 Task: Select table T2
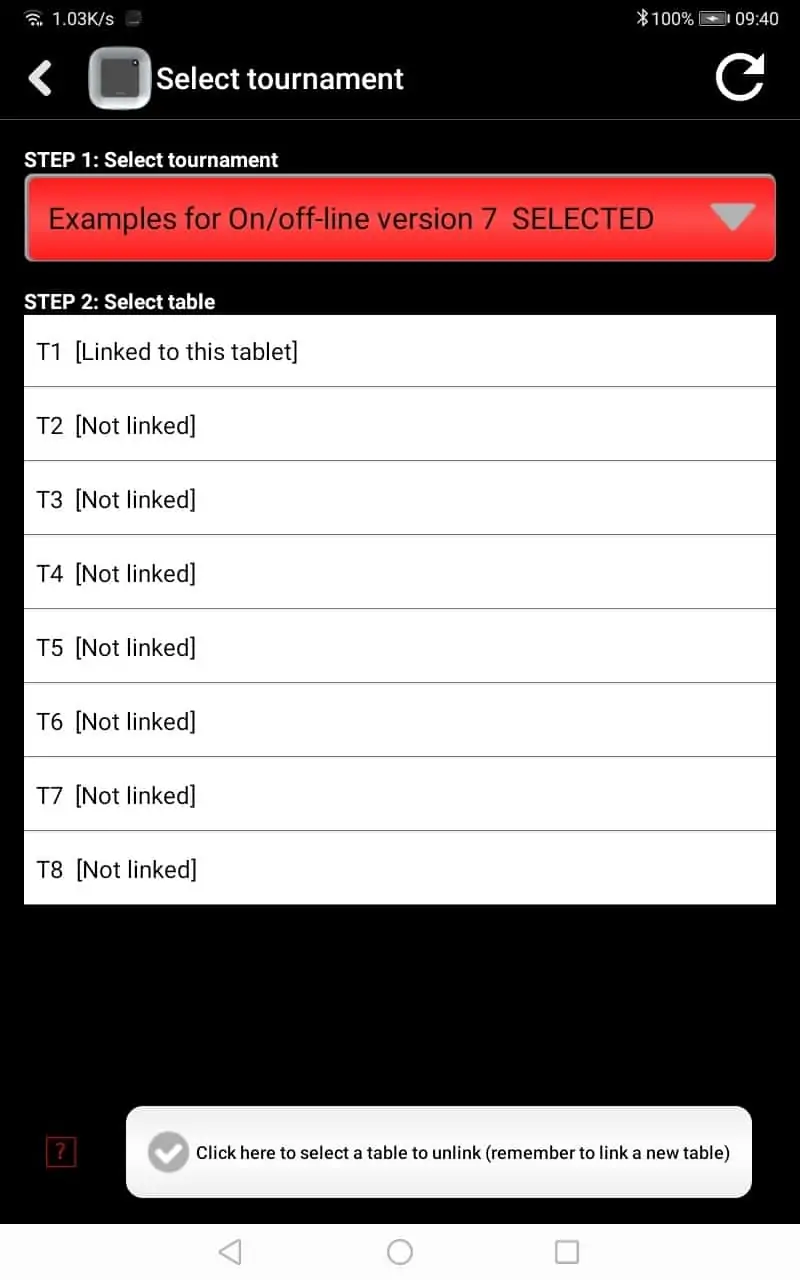pos(400,425)
